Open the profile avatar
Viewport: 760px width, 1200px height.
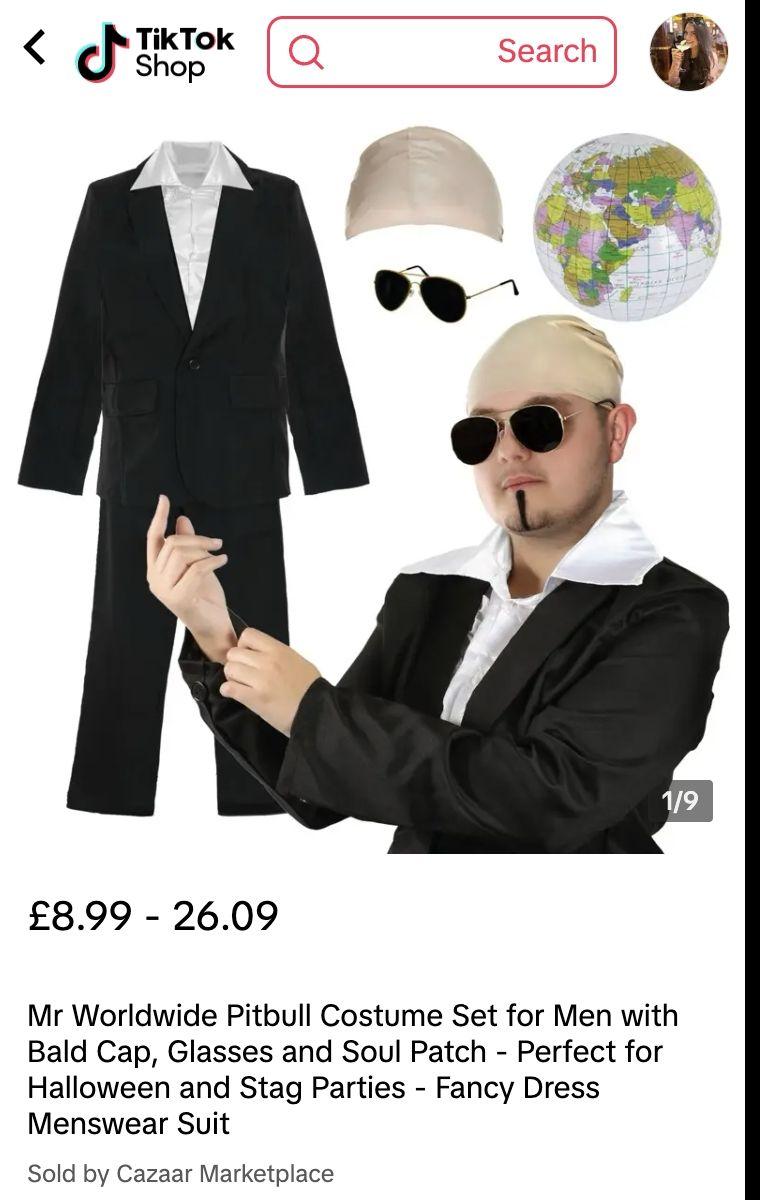(688, 52)
